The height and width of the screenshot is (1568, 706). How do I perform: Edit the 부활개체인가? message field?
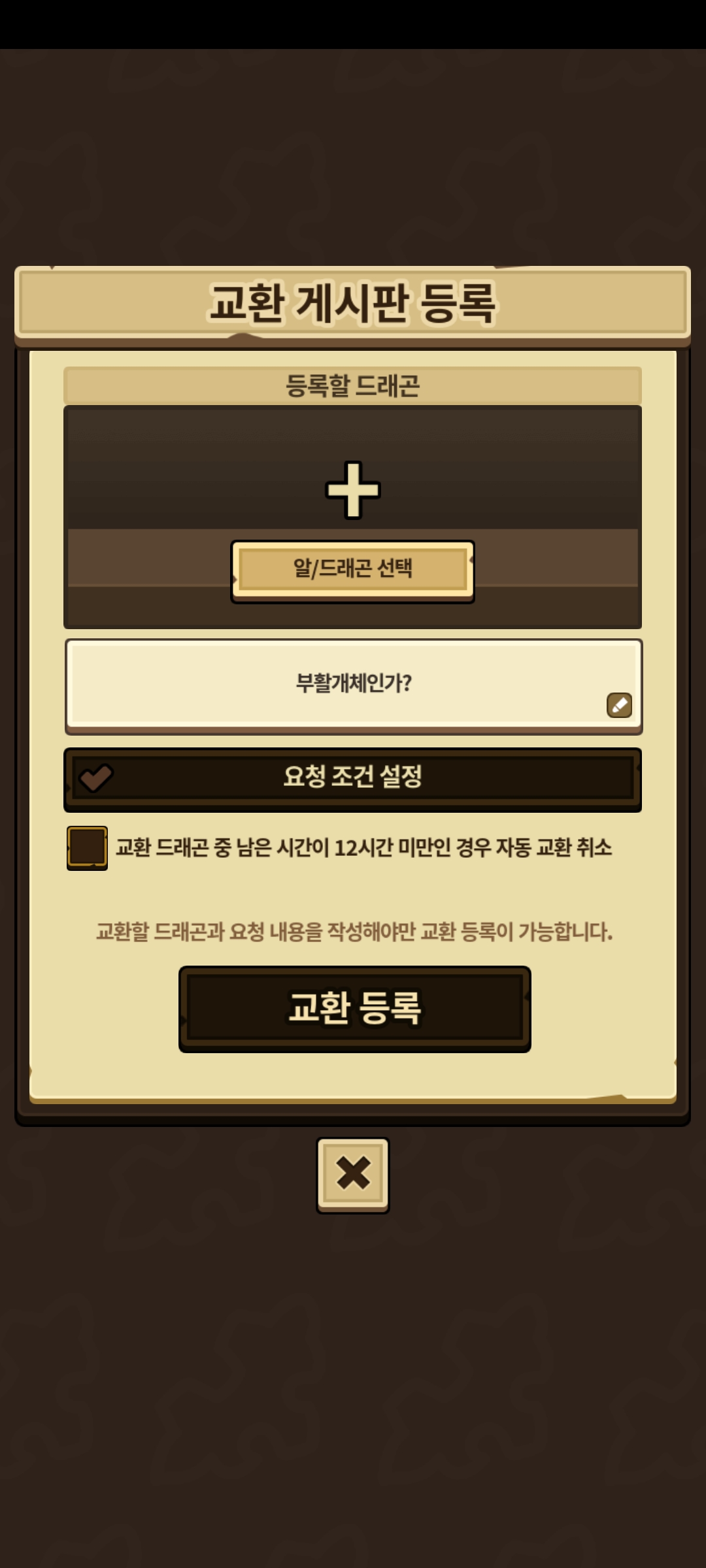[x=353, y=686]
